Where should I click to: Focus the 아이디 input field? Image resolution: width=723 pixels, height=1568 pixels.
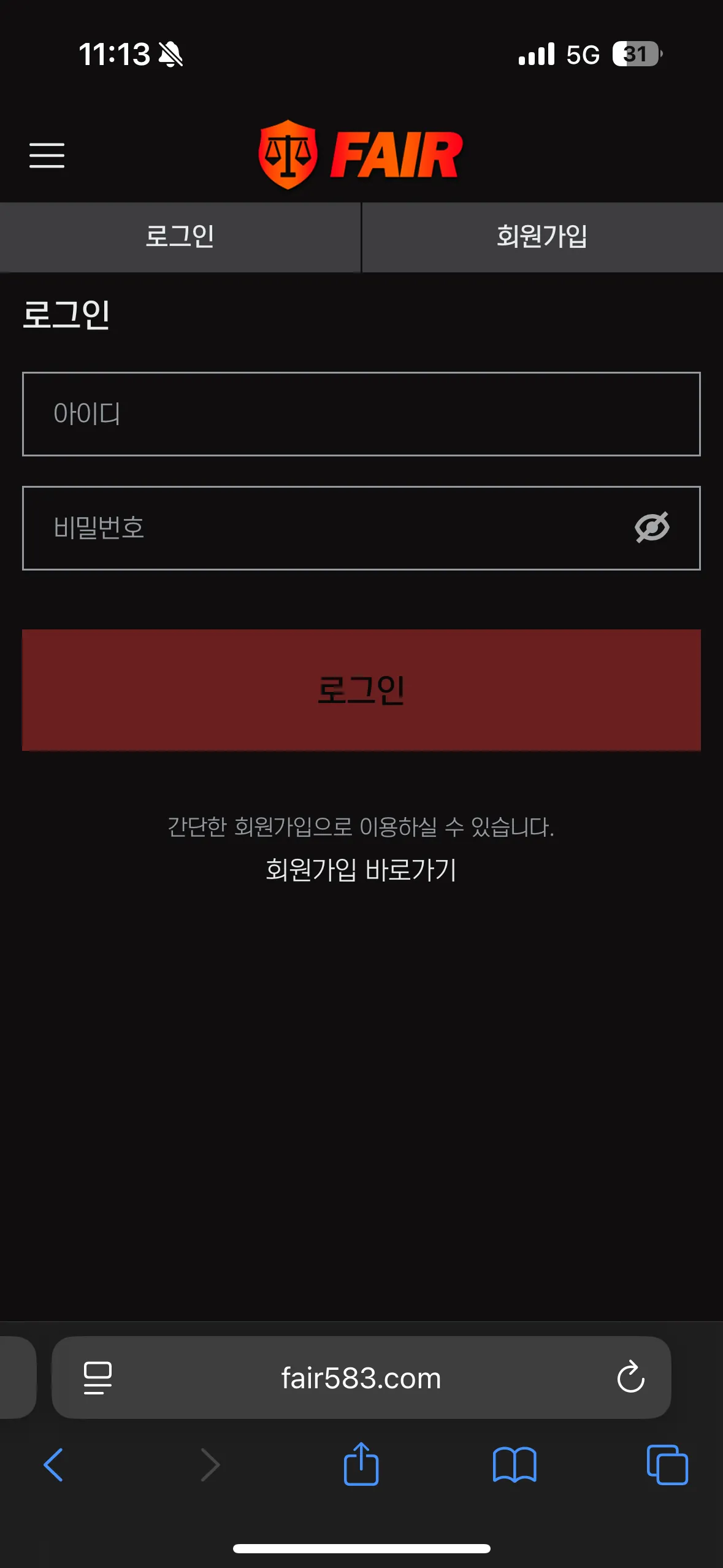pos(361,414)
